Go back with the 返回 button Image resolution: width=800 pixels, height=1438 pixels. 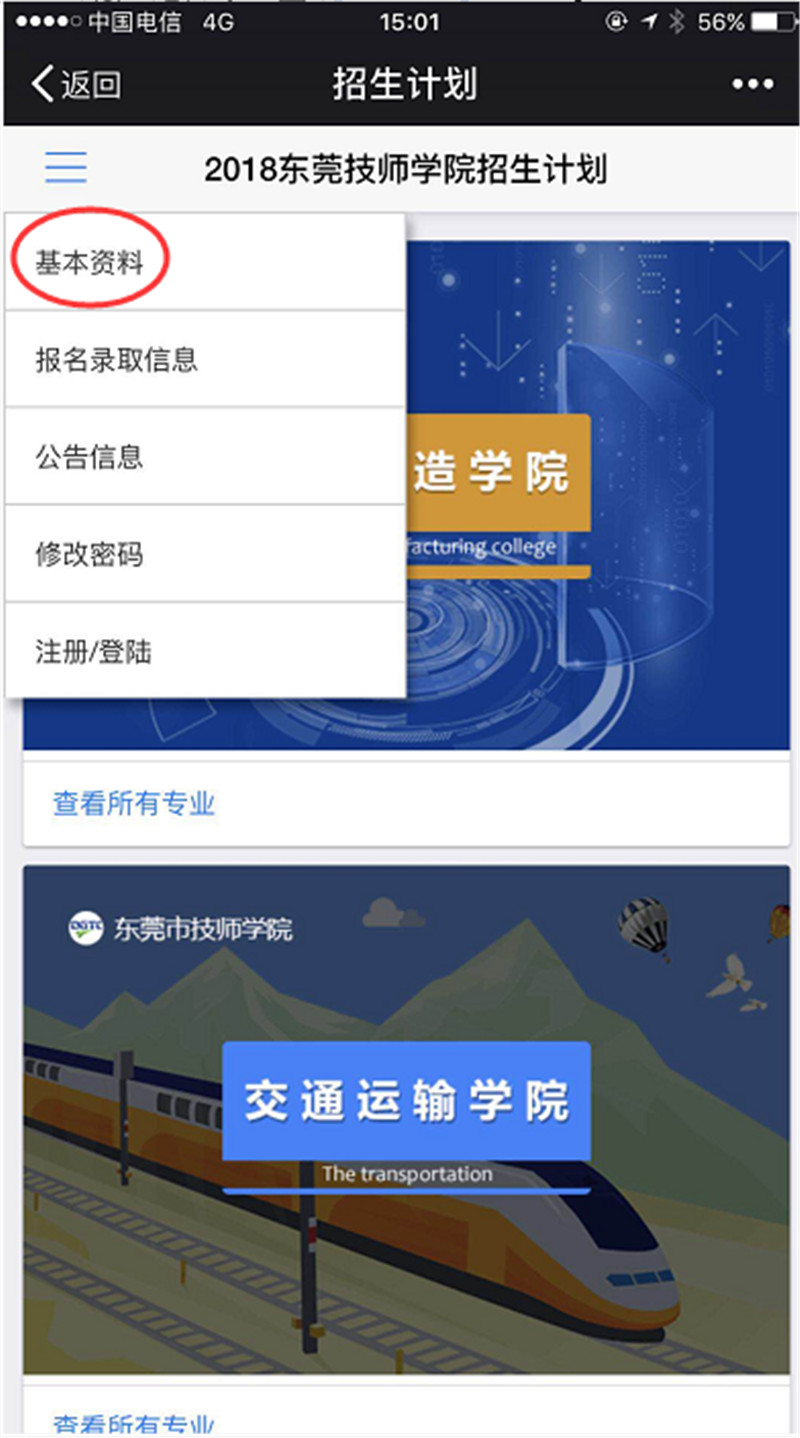click(x=76, y=84)
